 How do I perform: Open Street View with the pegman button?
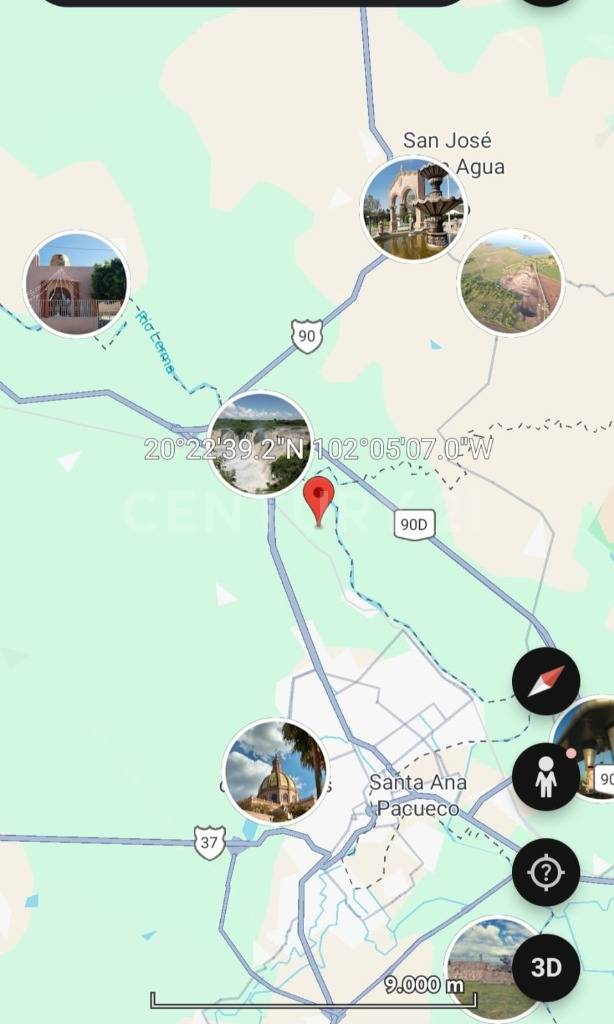[x=546, y=776]
